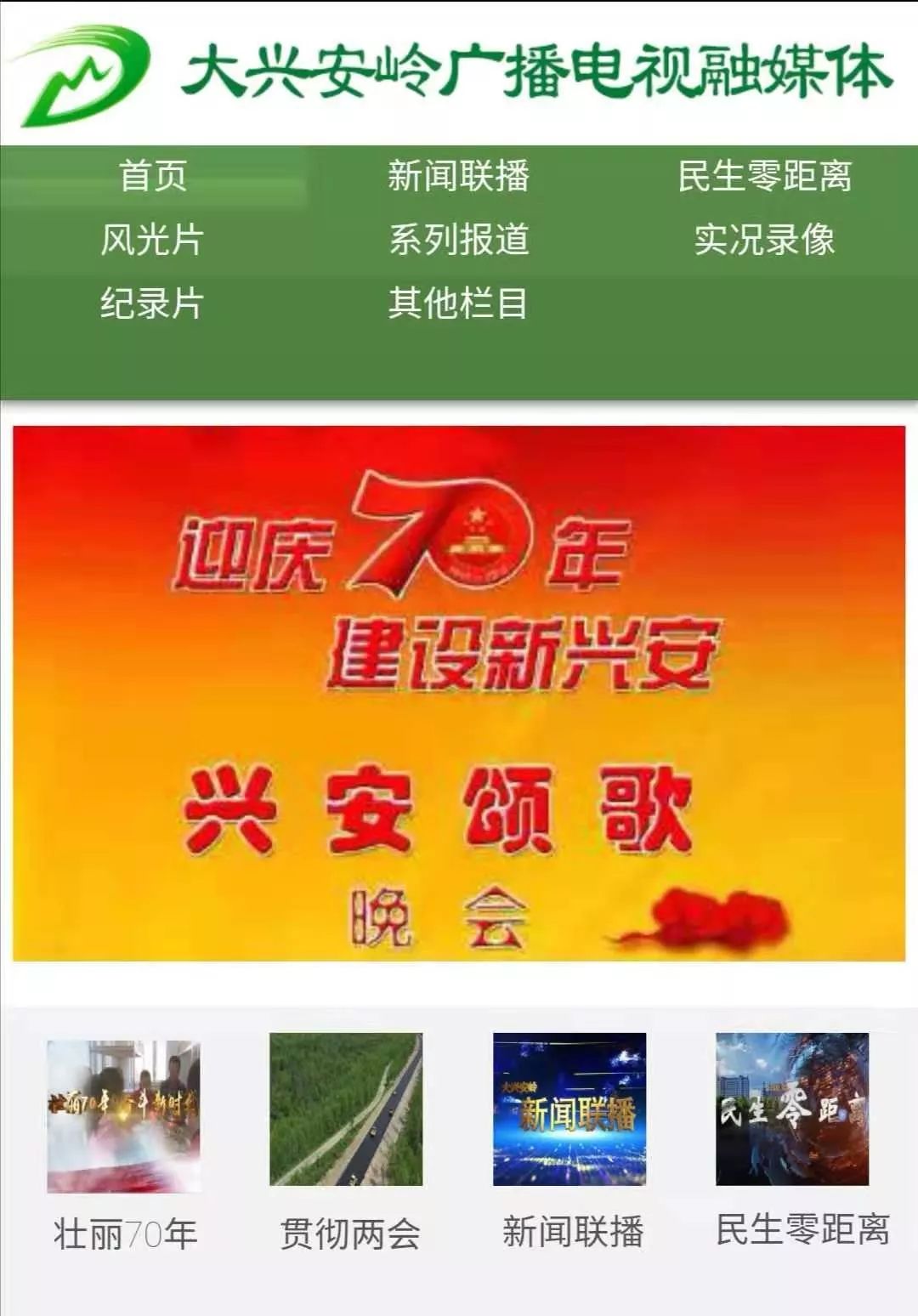Tap the 新闻联播 thumbnail tile
The height and width of the screenshot is (1316, 918).
pyautogui.click(x=569, y=1109)
